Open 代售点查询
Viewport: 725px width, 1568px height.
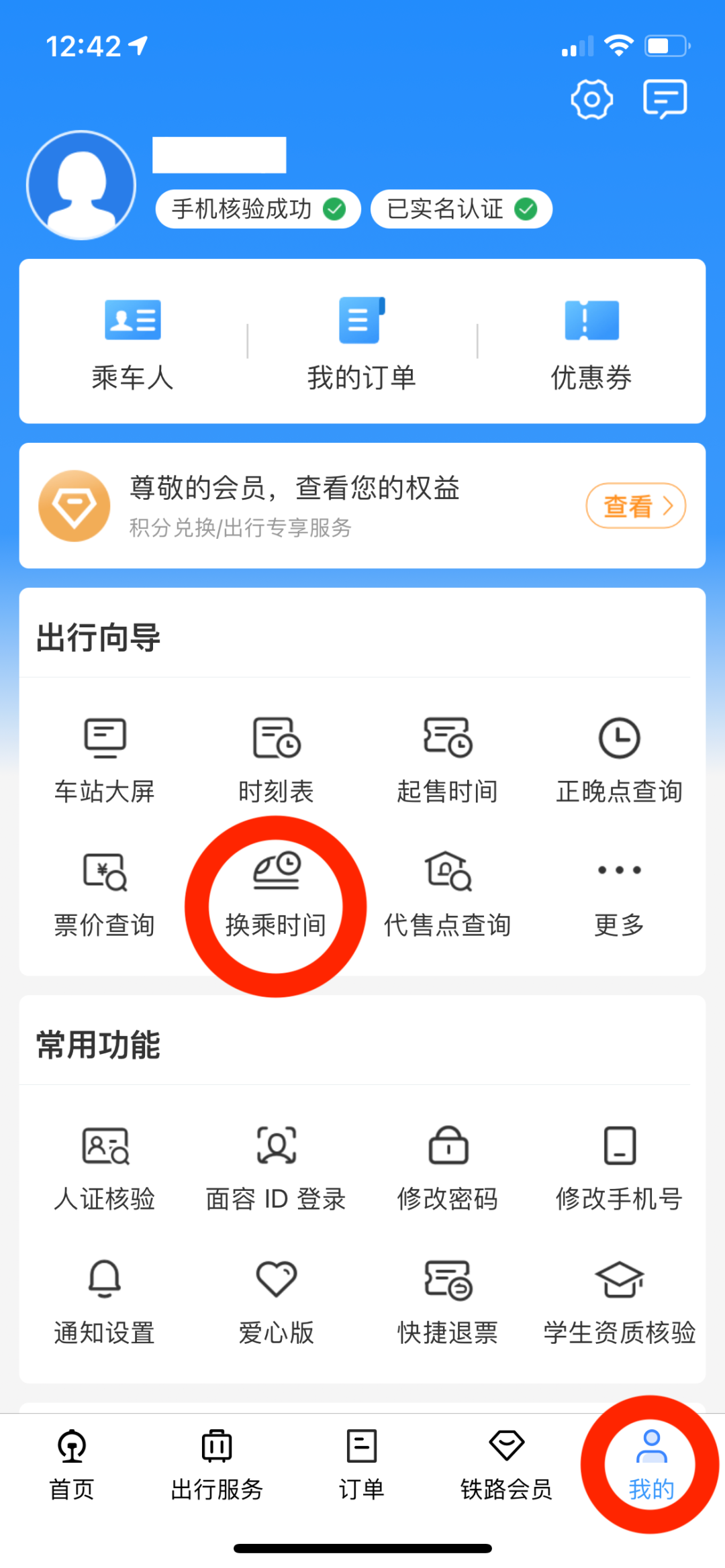(448, 894)
